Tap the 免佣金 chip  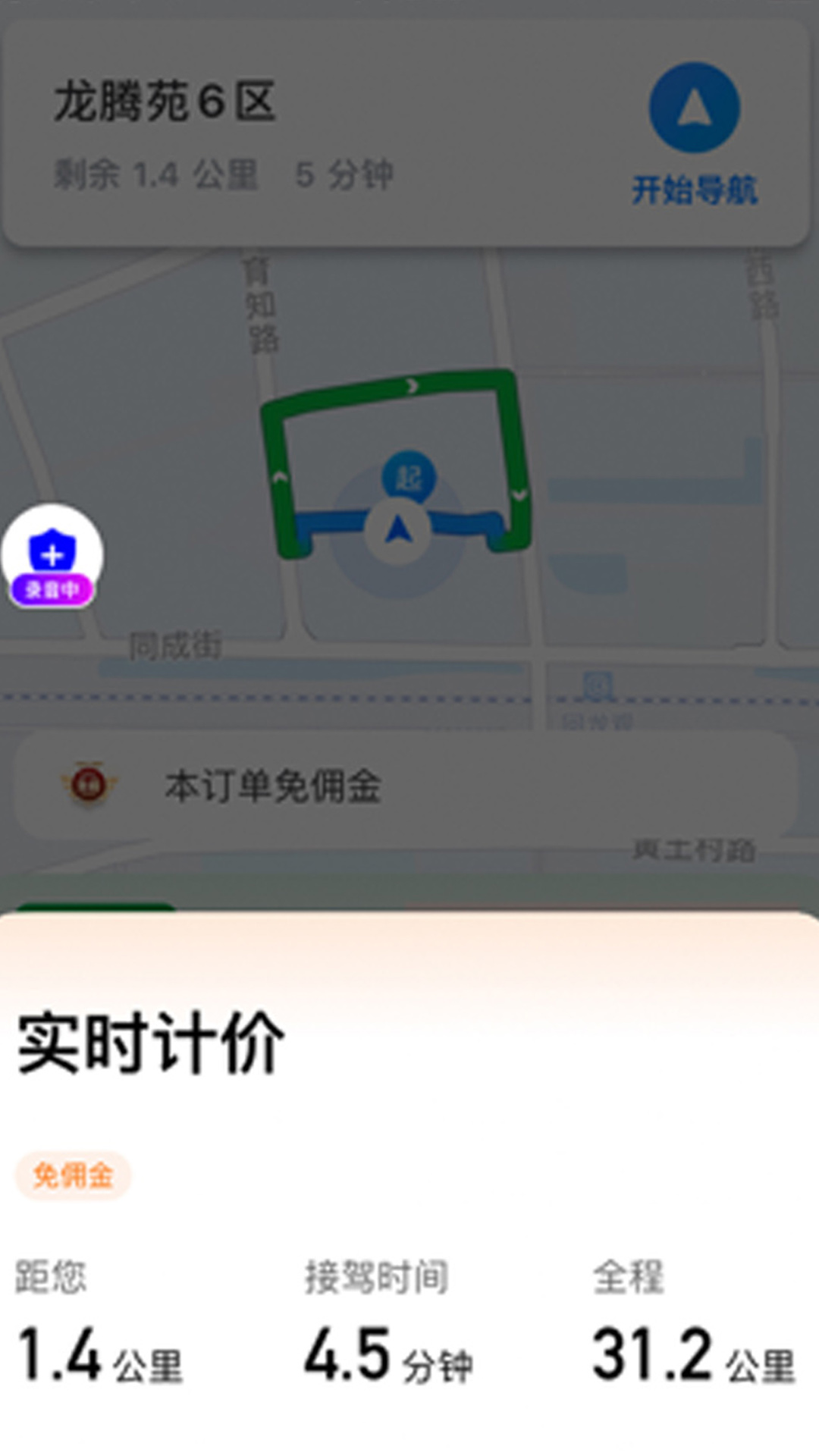point(73,1175)
